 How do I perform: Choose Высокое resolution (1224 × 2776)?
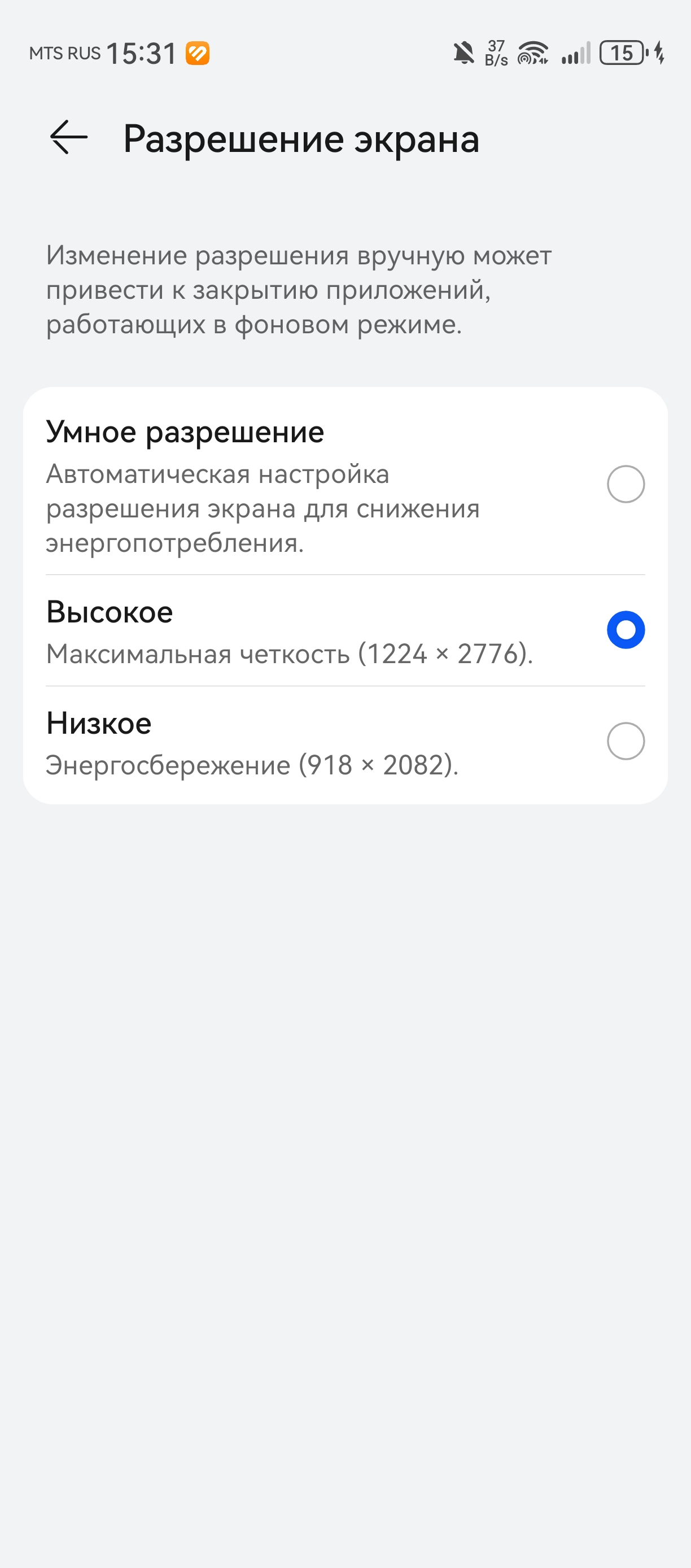(626, 630)
